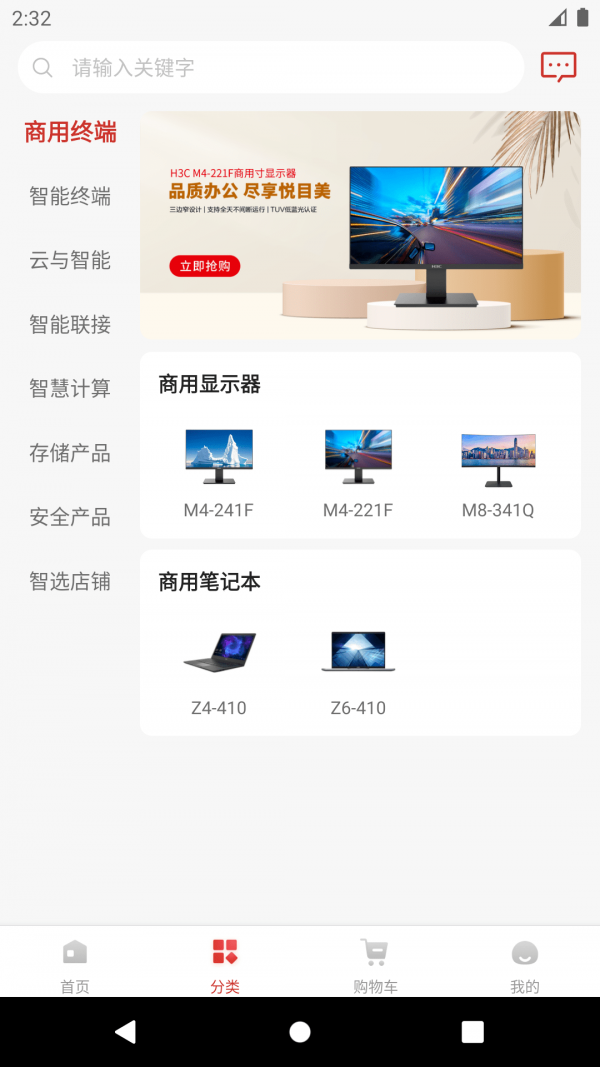The height and width of the screenshot is (1067, 600).
Task: Tap the system back button
Action: click(x=125, y=1032)
